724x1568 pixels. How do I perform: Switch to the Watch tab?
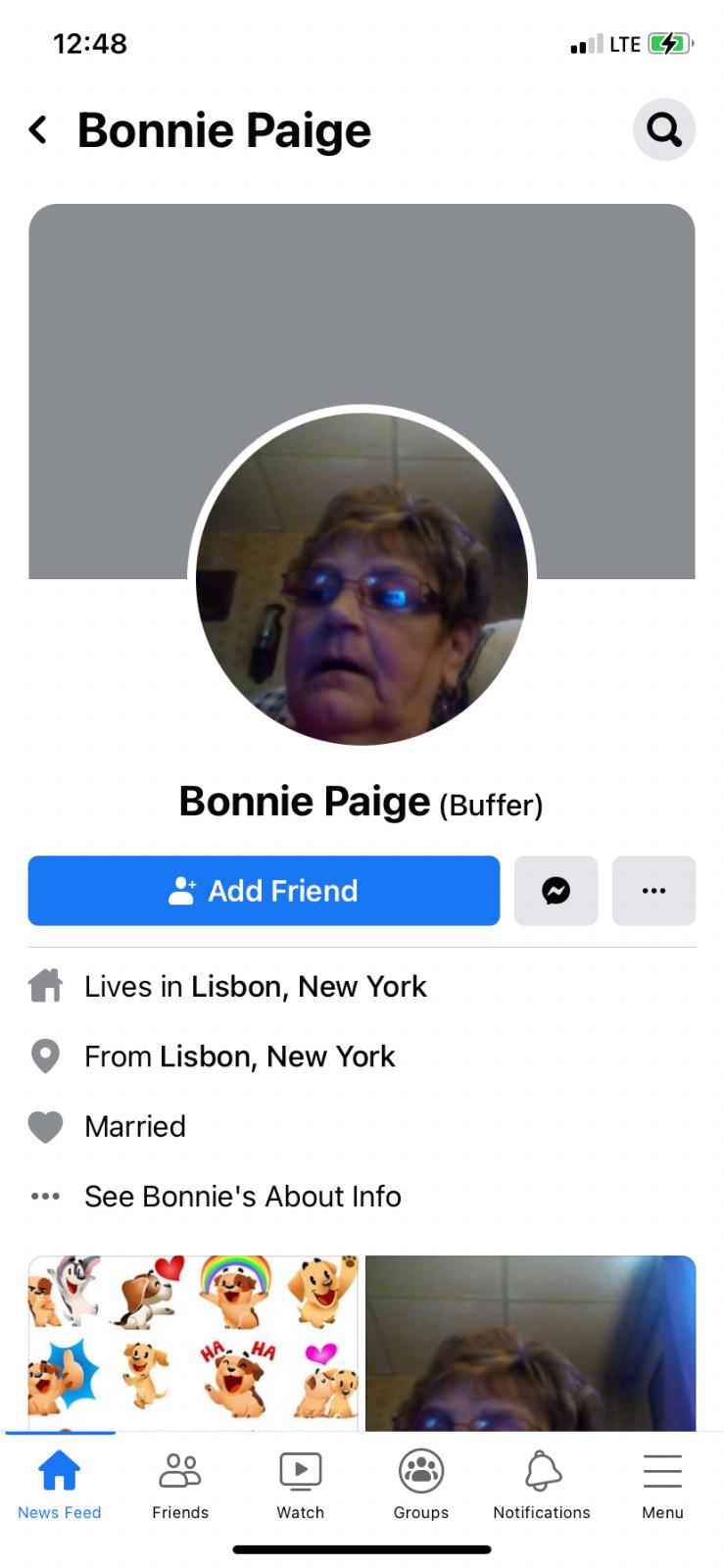(301, 1484)
